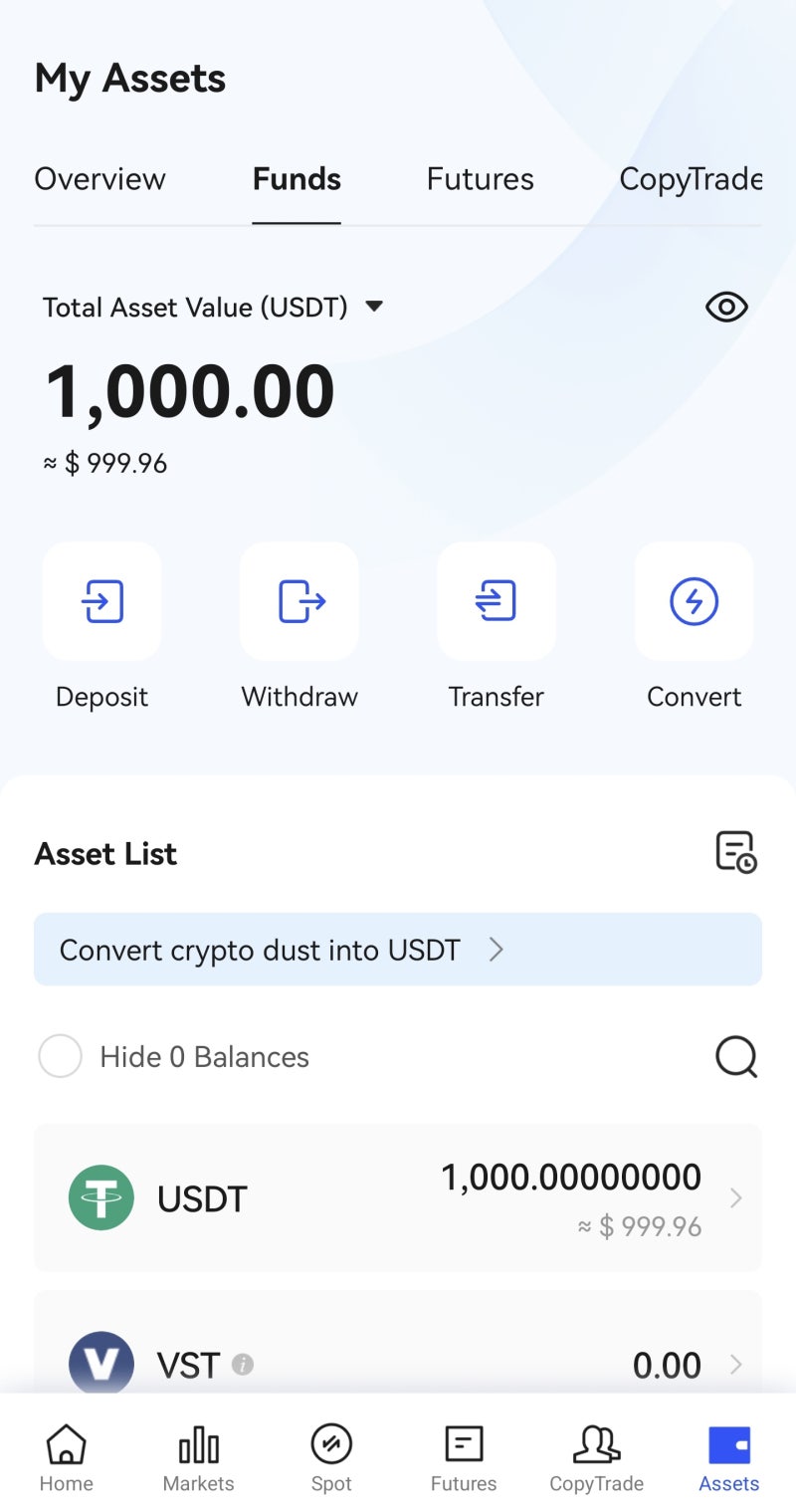Open Convert crypto dust into USDT
This screenshot has height=1512, width=796.
(398, 950)
